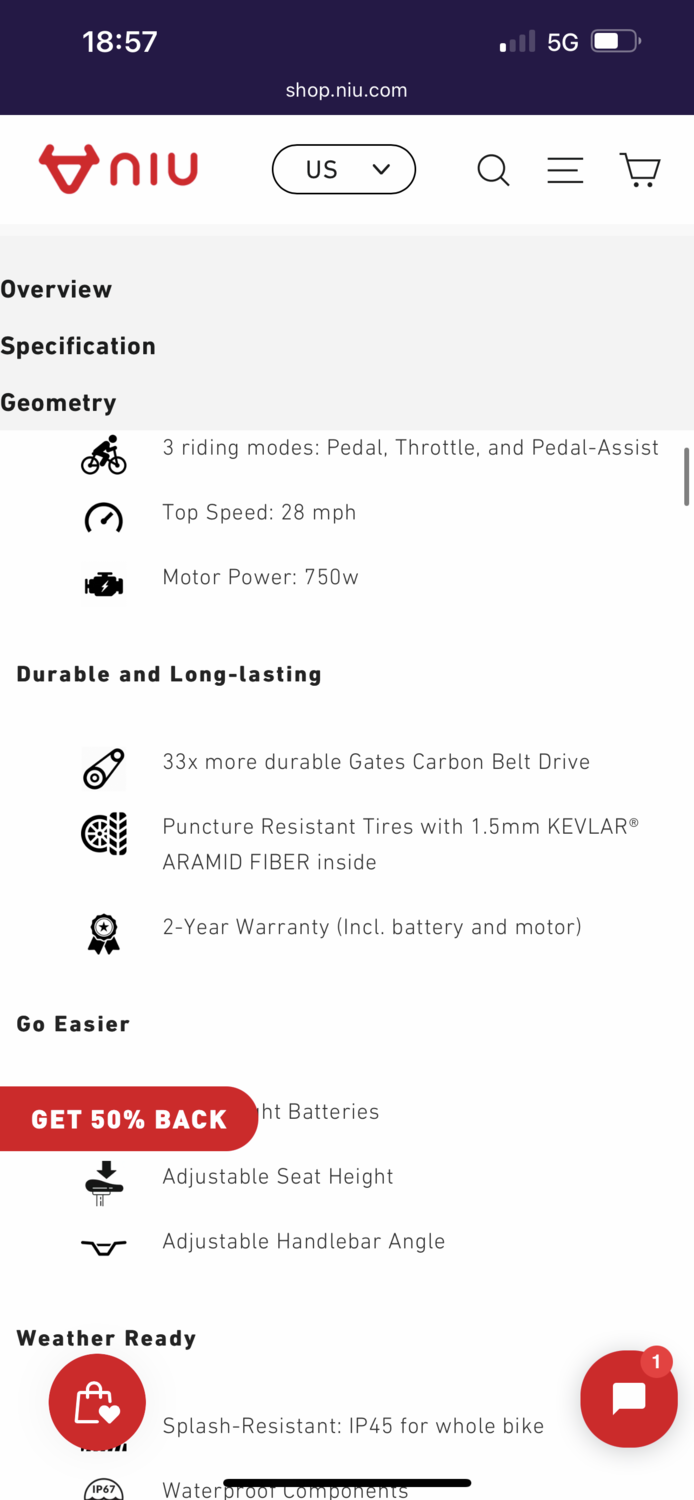Tap the shop.niu.com address bar
The height and width of the screenshot is (1500, 694).
click(x=346, y=90)
